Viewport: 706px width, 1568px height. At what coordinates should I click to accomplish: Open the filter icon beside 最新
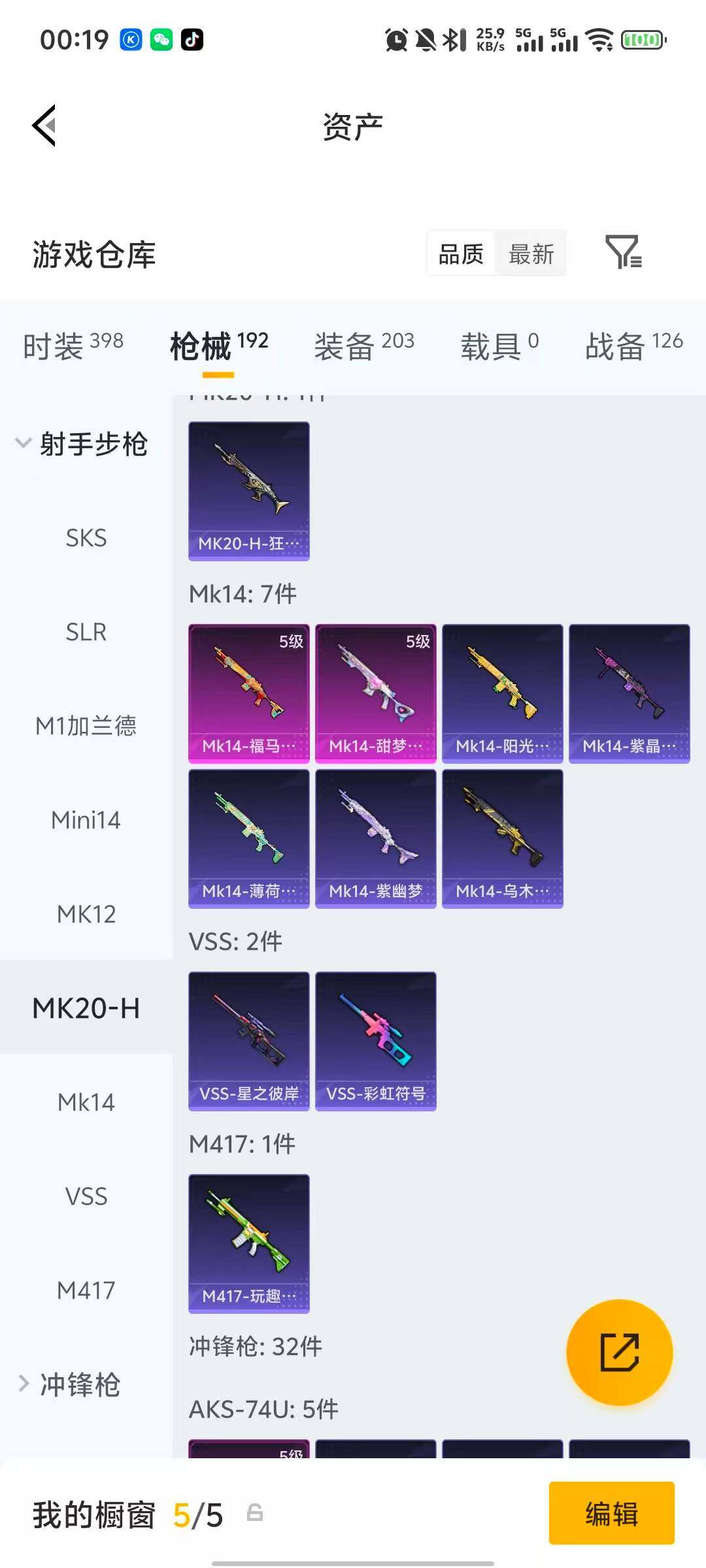pos(623,252)
